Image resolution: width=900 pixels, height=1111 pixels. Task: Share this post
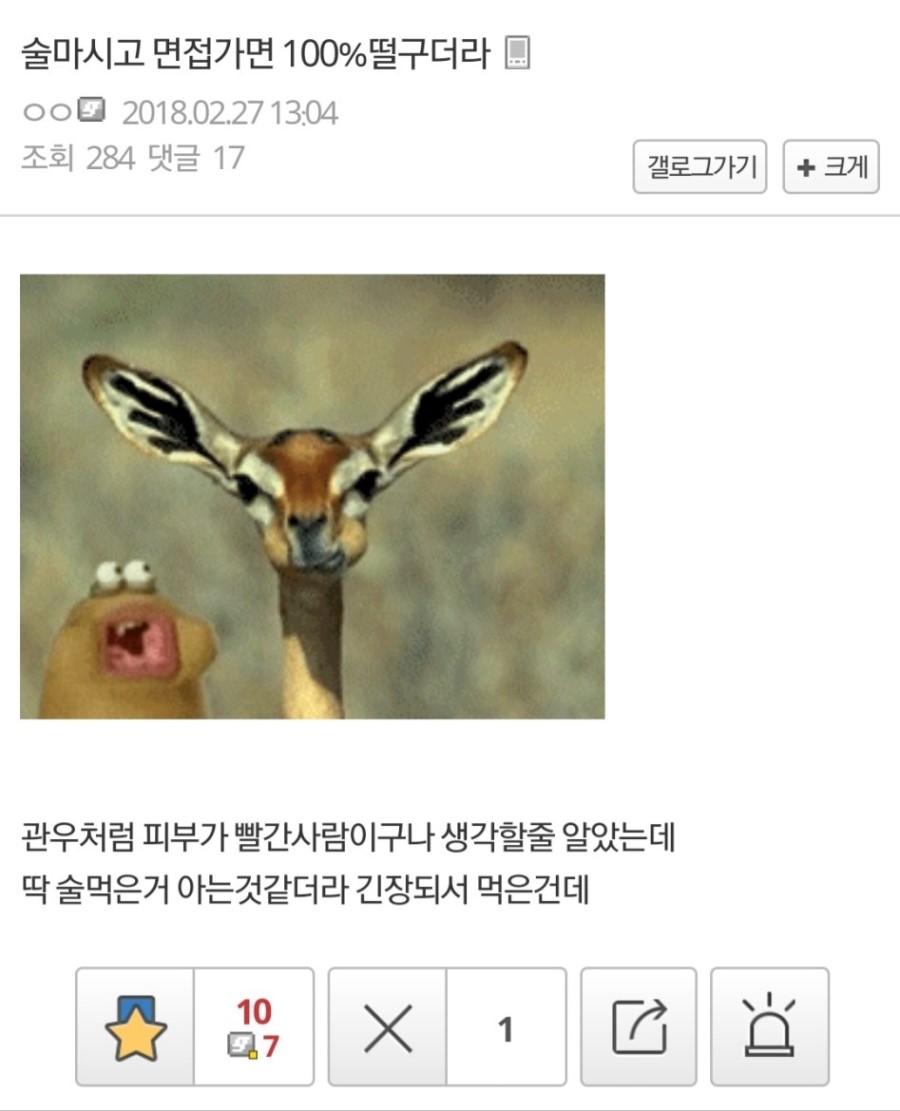(638, 1026)
